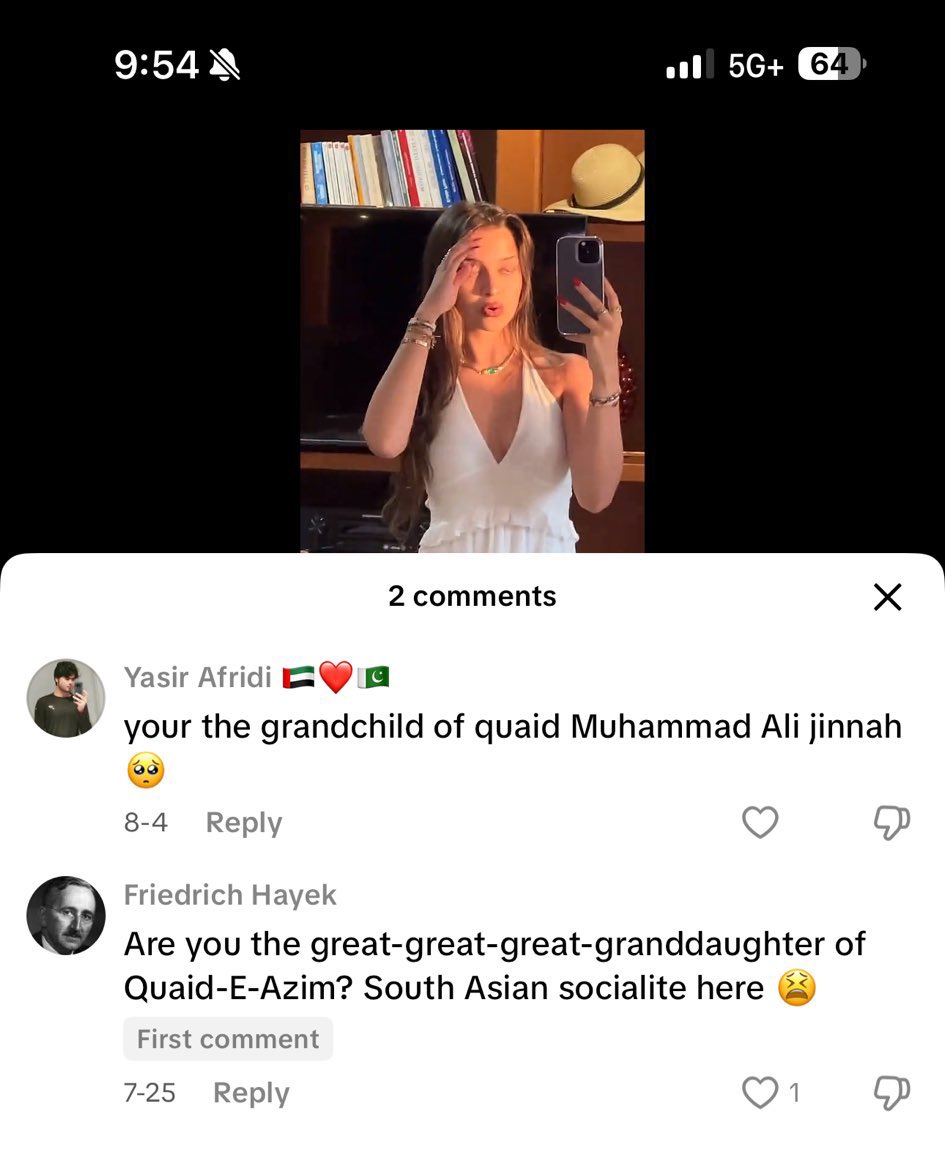Open Friedrich Hayek's profile picture
This screenshot has height=1162, width=945.
tap(66, 915)
